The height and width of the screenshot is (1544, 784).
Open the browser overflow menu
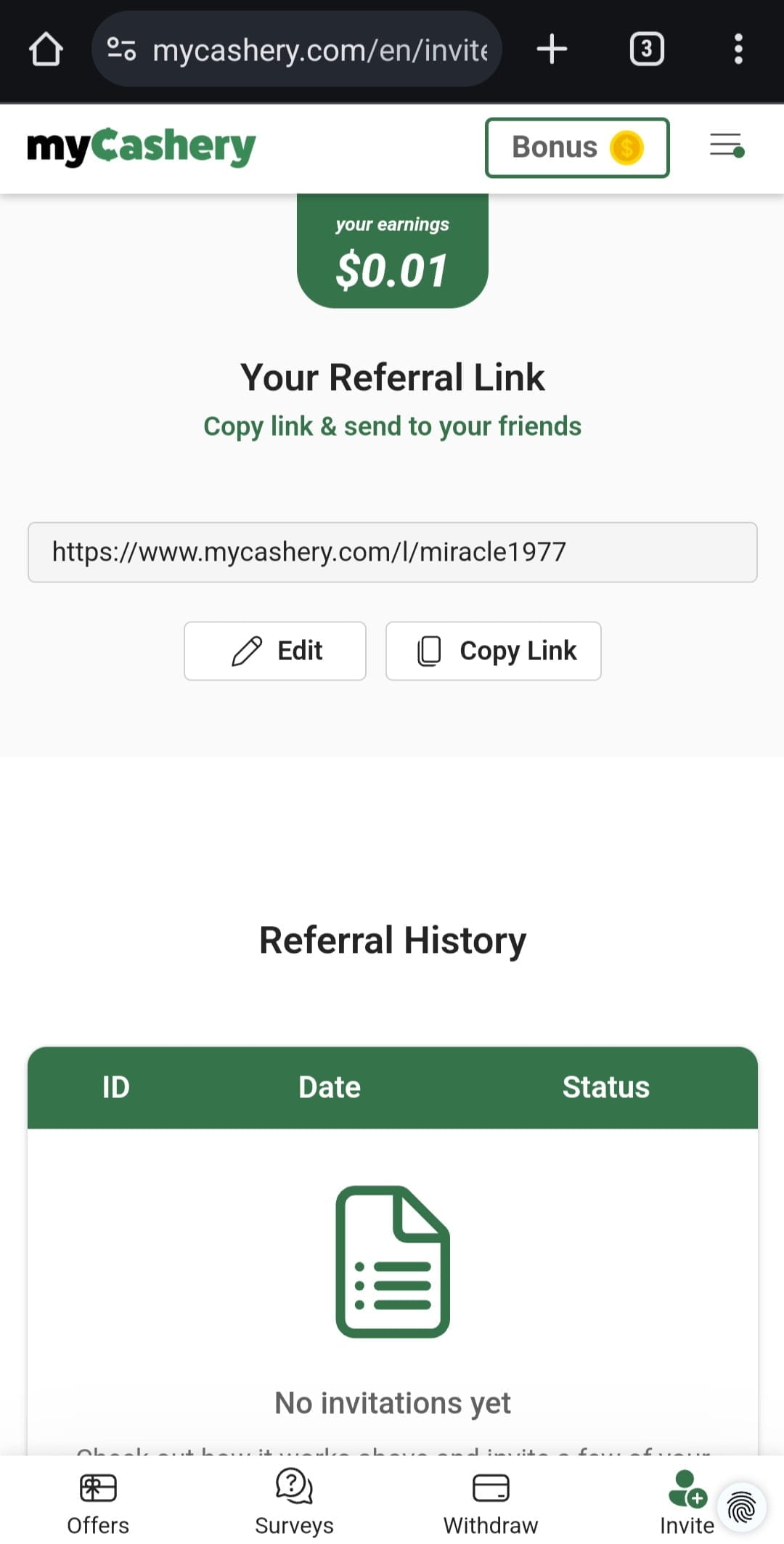(738, 49)
